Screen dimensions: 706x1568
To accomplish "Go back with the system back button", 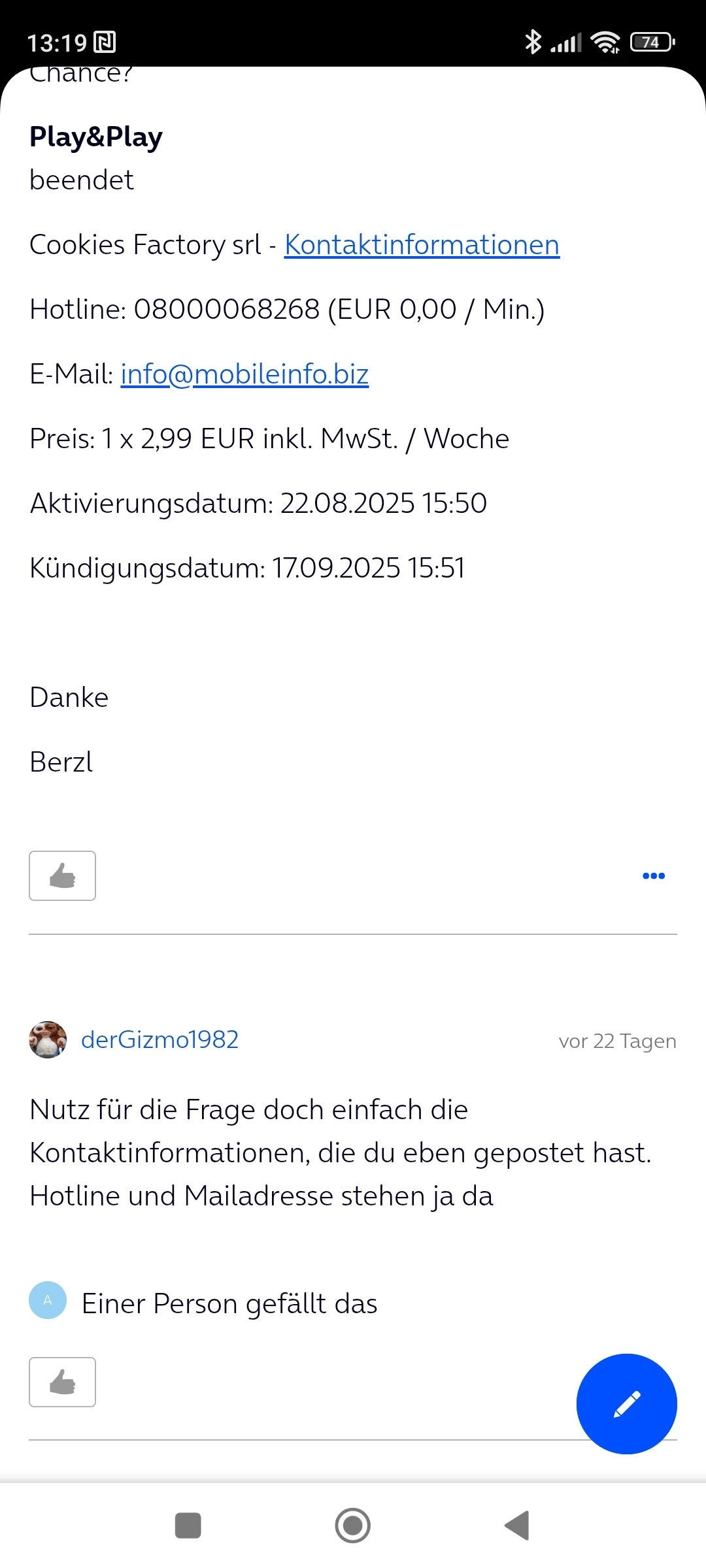I will click(517, 1526).
